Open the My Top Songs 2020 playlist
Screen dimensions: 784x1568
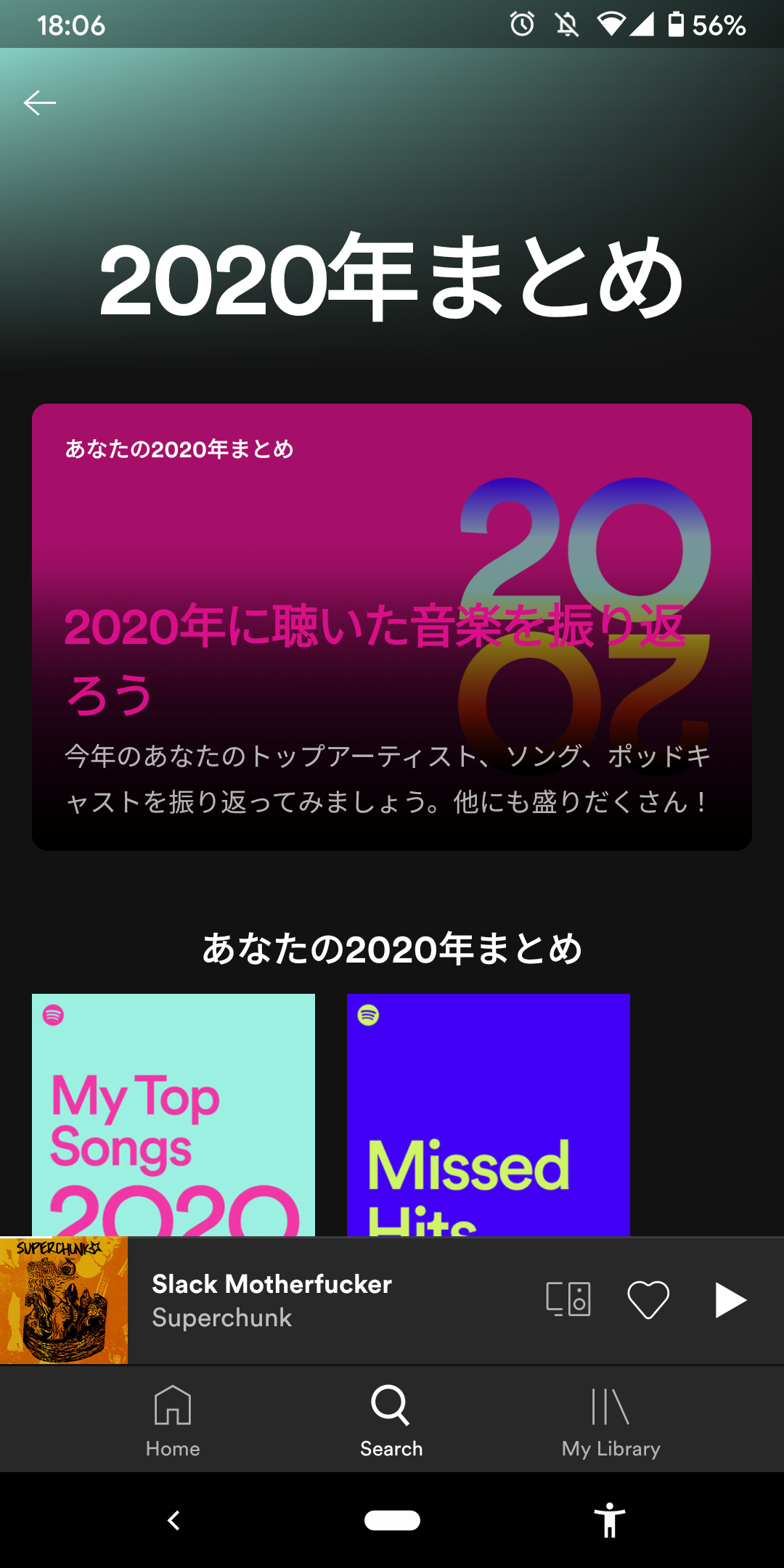pyautogui.click(x=173, y=1114)
